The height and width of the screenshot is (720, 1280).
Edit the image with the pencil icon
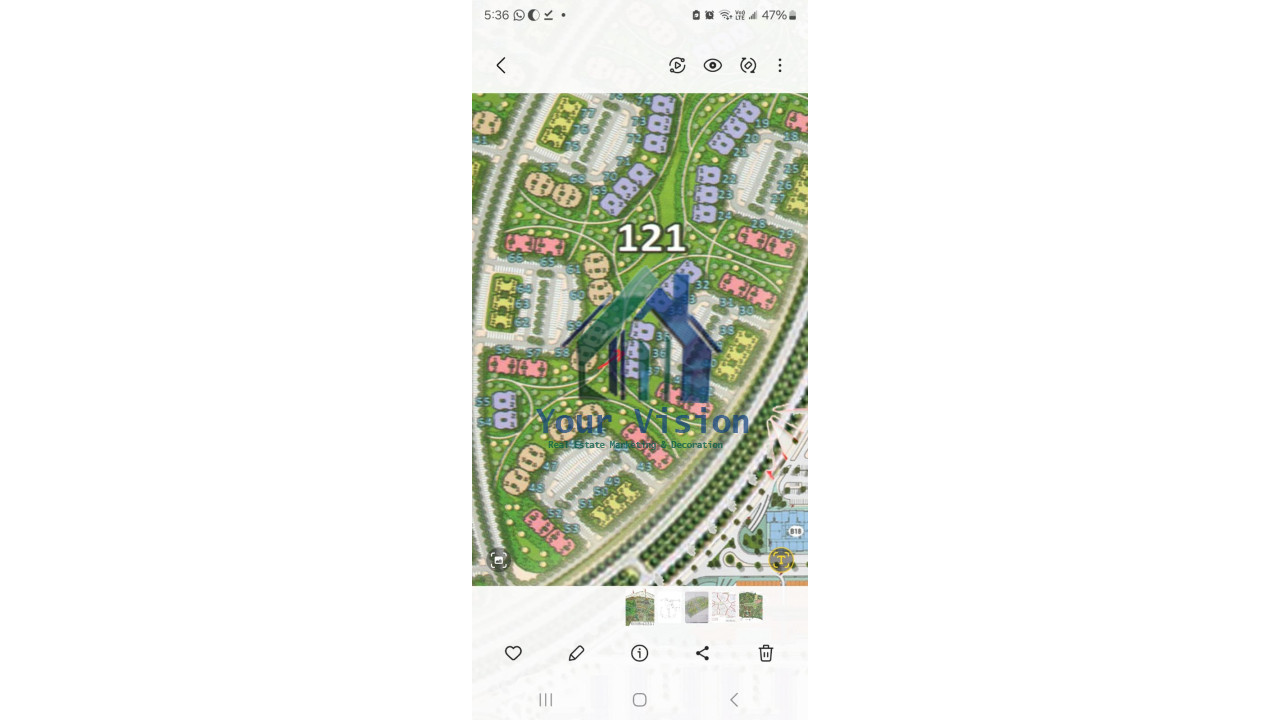(576, 653)
